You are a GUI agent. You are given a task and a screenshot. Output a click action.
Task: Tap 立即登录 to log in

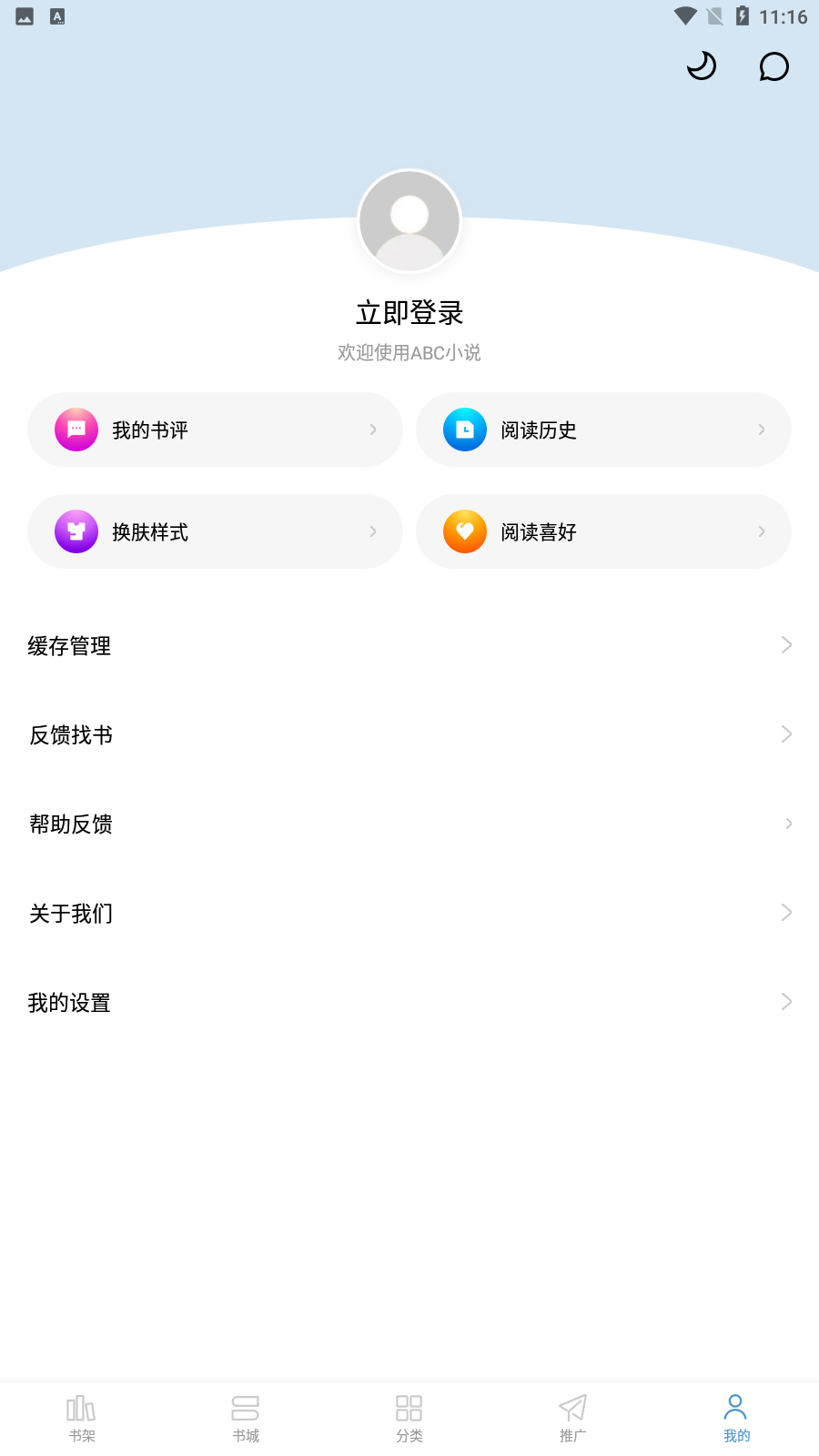[x=409, y=312]
